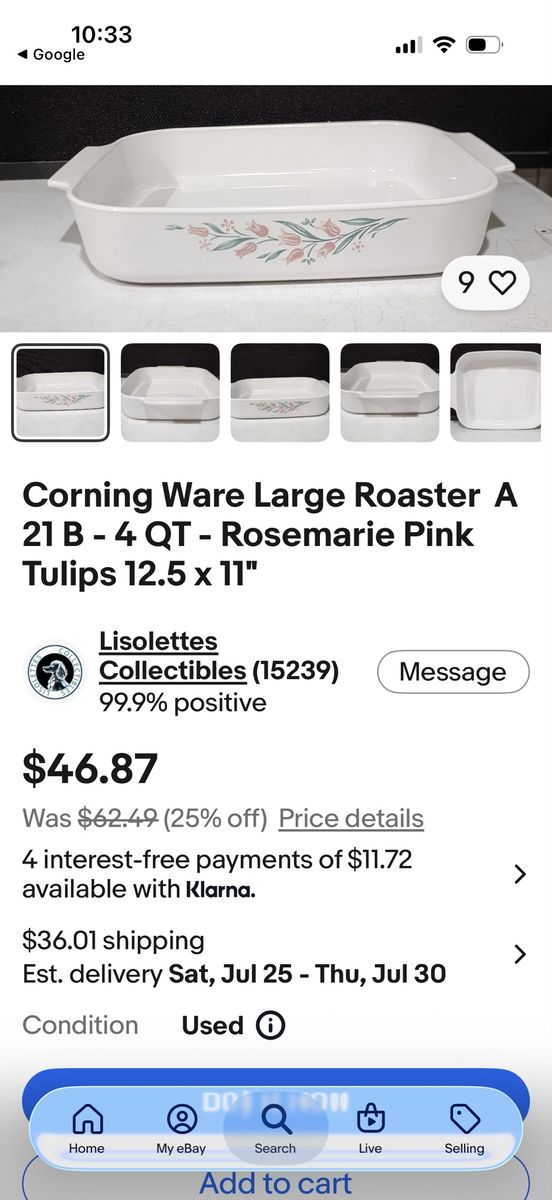This screenshot has width=552, height=1200.
Task: Go to the Home tab
Action: point(86,1130)
